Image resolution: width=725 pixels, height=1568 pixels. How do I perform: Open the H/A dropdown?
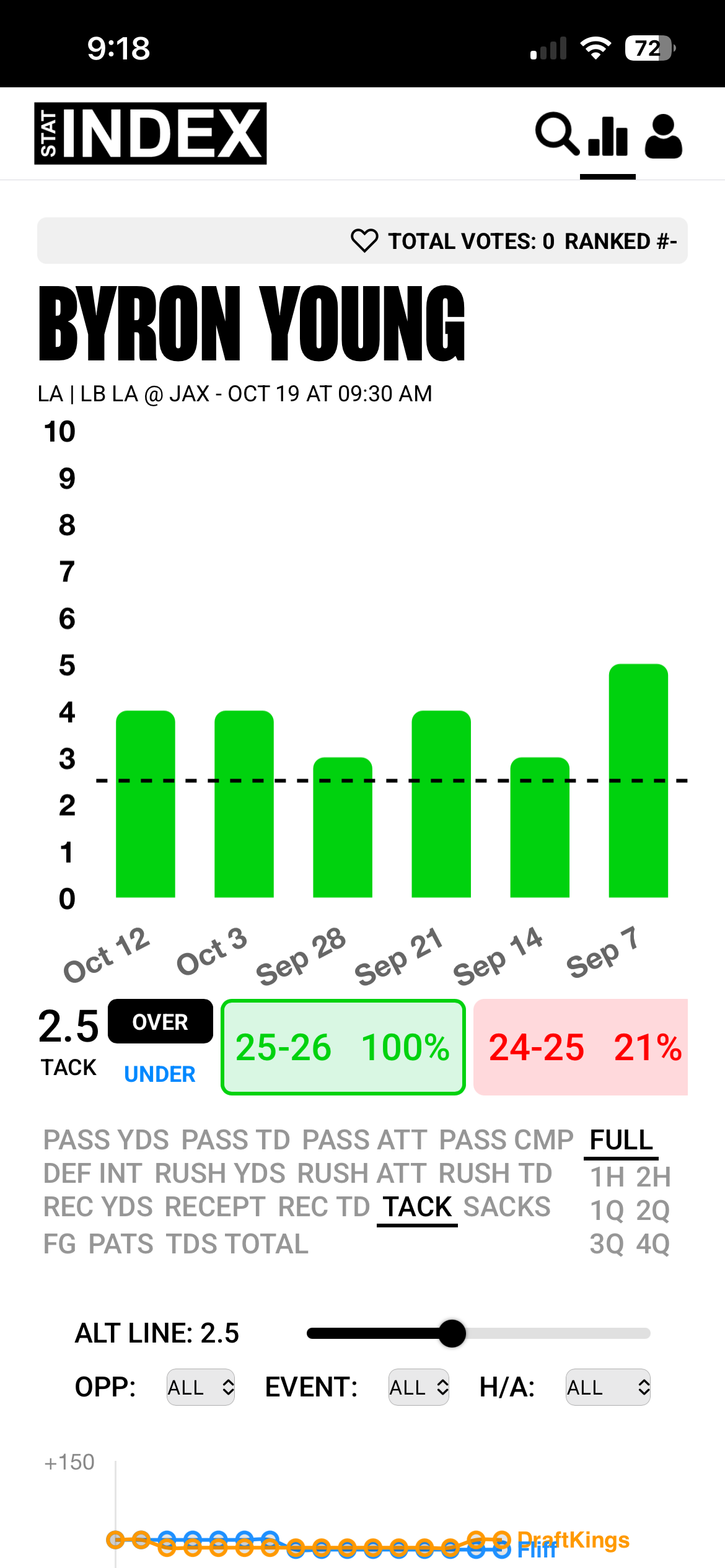click(607, 1388)
